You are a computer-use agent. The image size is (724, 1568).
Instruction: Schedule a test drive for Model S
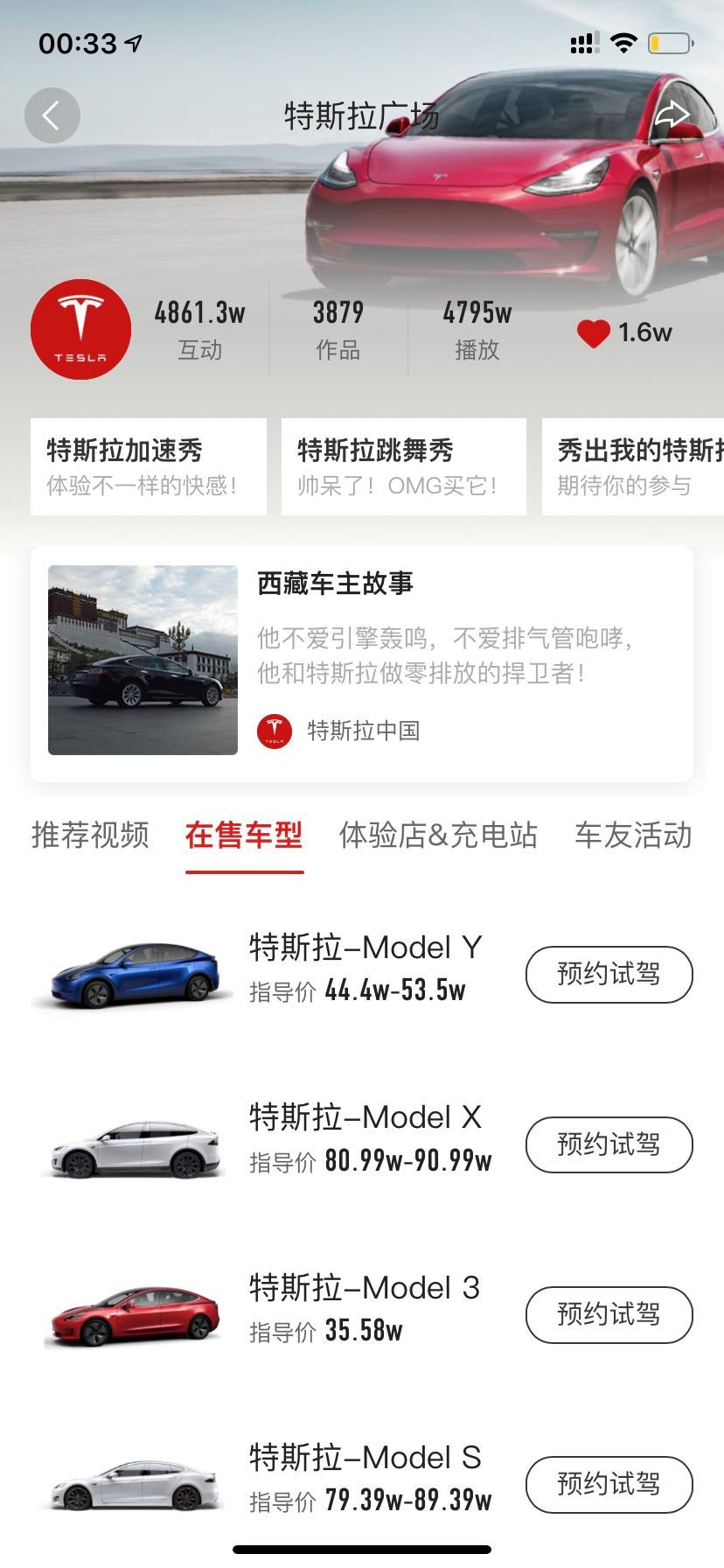(609, 1484)
